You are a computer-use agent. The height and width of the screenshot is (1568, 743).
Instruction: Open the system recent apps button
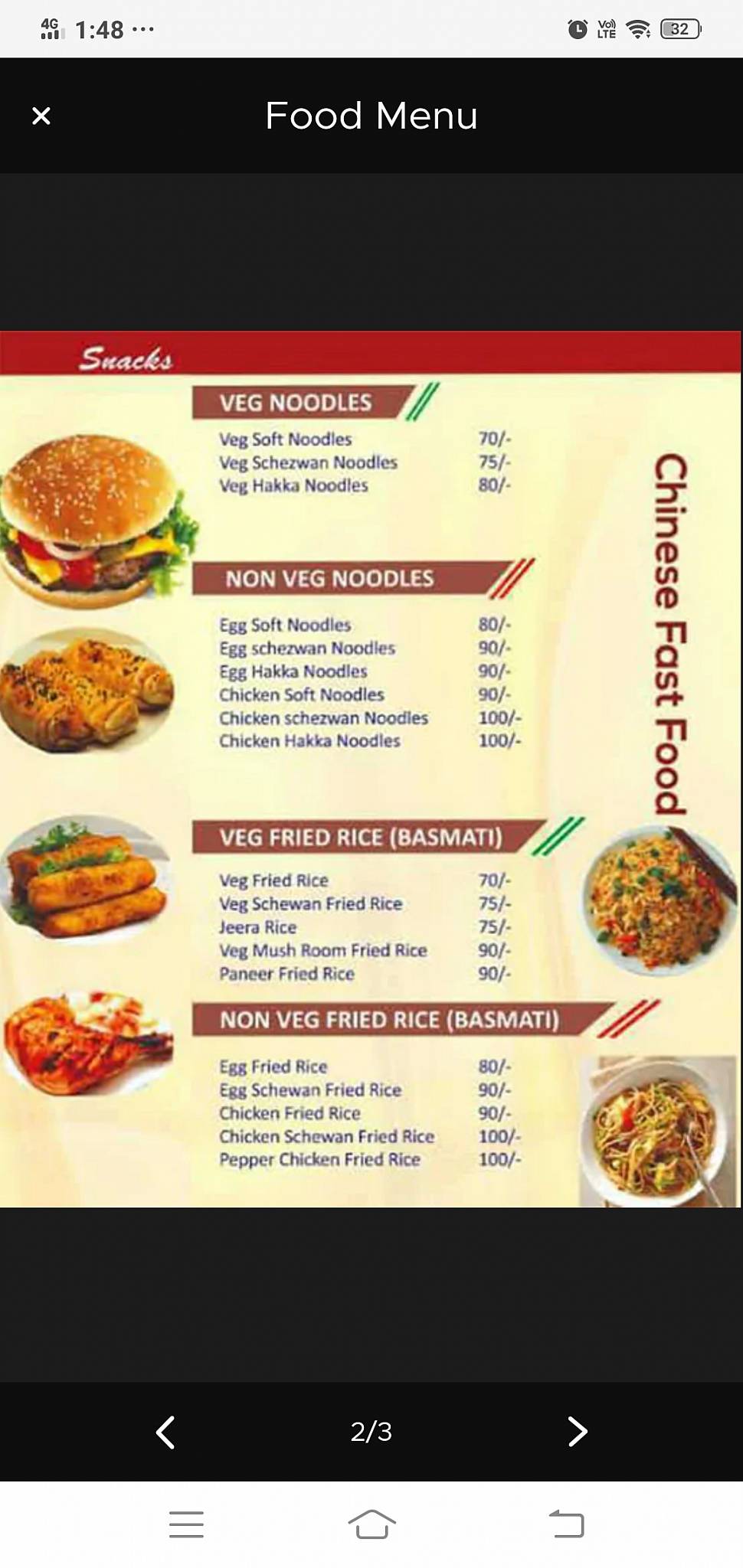[x=186, y=1524]
